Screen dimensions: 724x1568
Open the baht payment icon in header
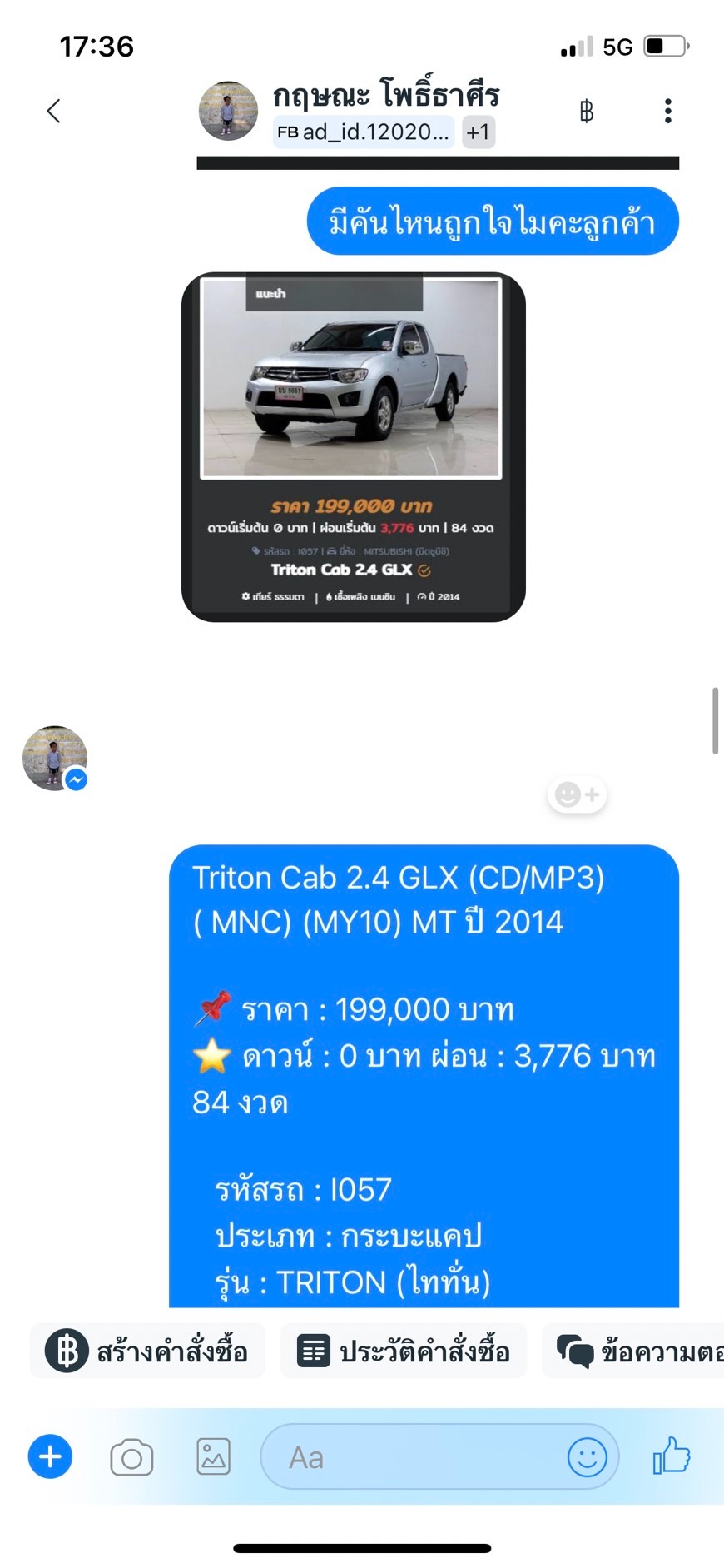[587, 111]
